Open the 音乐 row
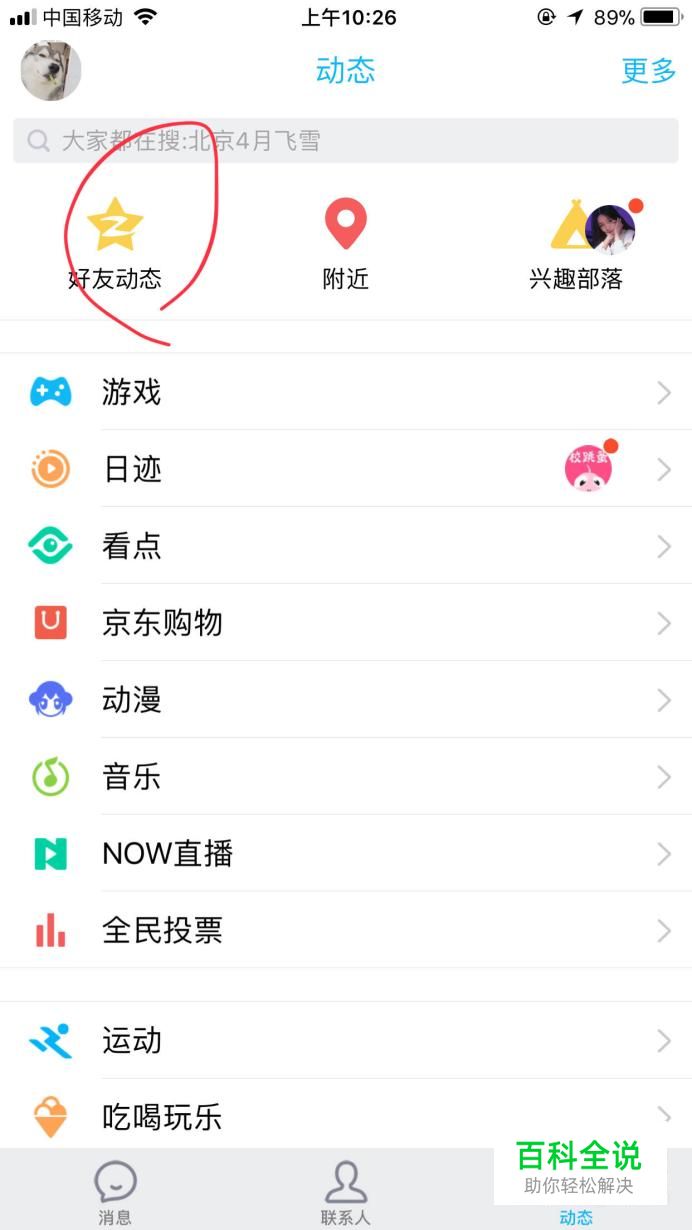The image size is (692, 1230). (345, 777)
